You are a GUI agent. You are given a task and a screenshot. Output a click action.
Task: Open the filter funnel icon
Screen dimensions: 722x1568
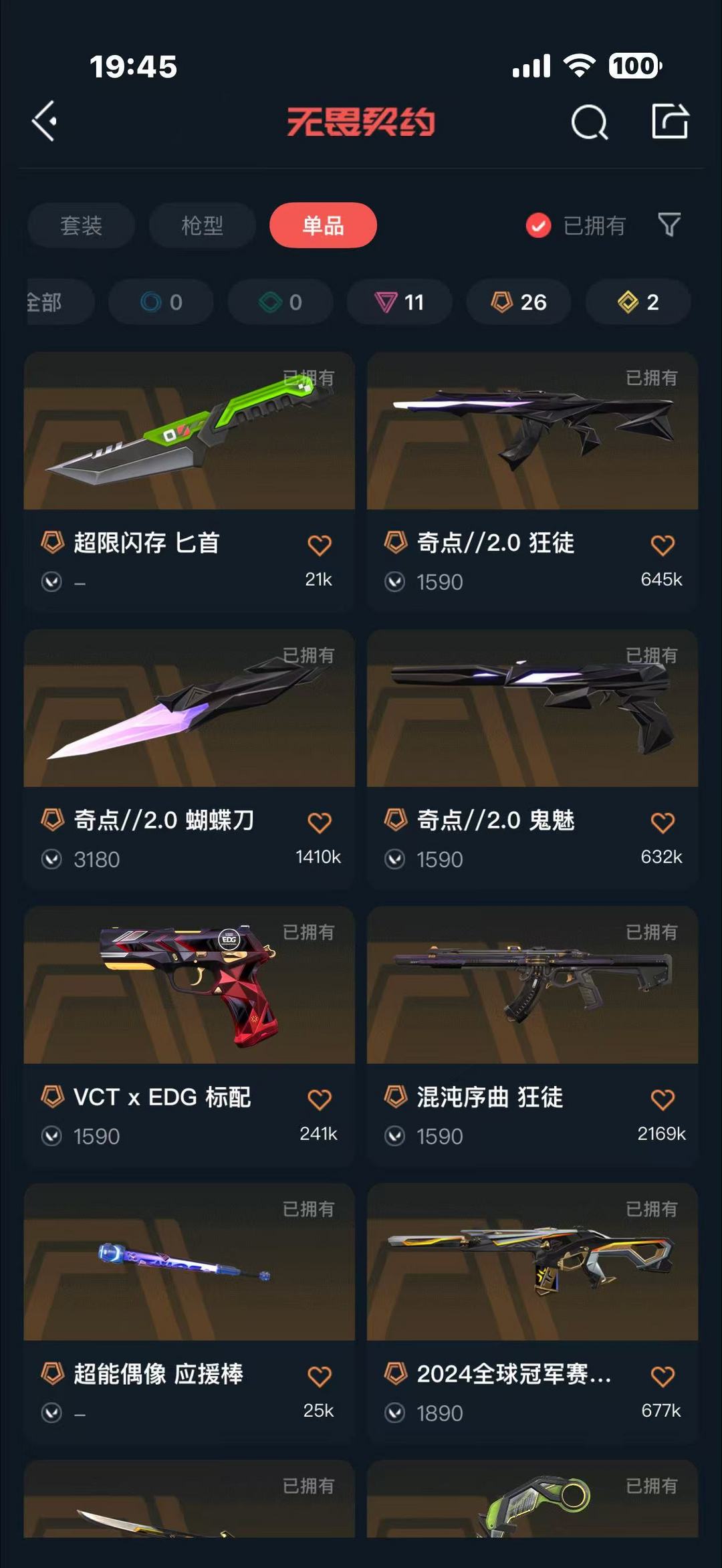pyautogui.click(x=669, y=225)
